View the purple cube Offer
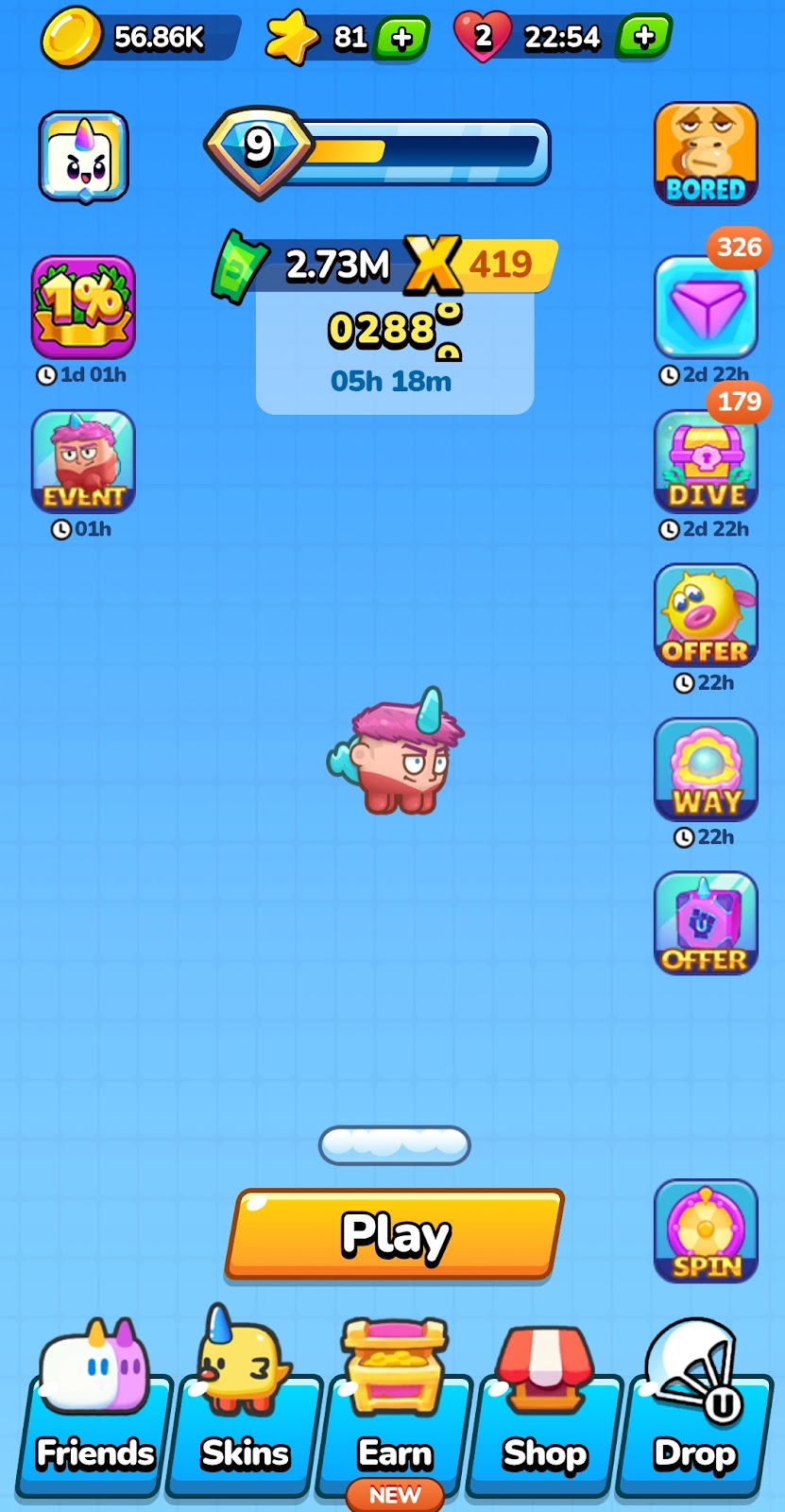Viewport: 785px width, 1512px height. coord(706,923)
